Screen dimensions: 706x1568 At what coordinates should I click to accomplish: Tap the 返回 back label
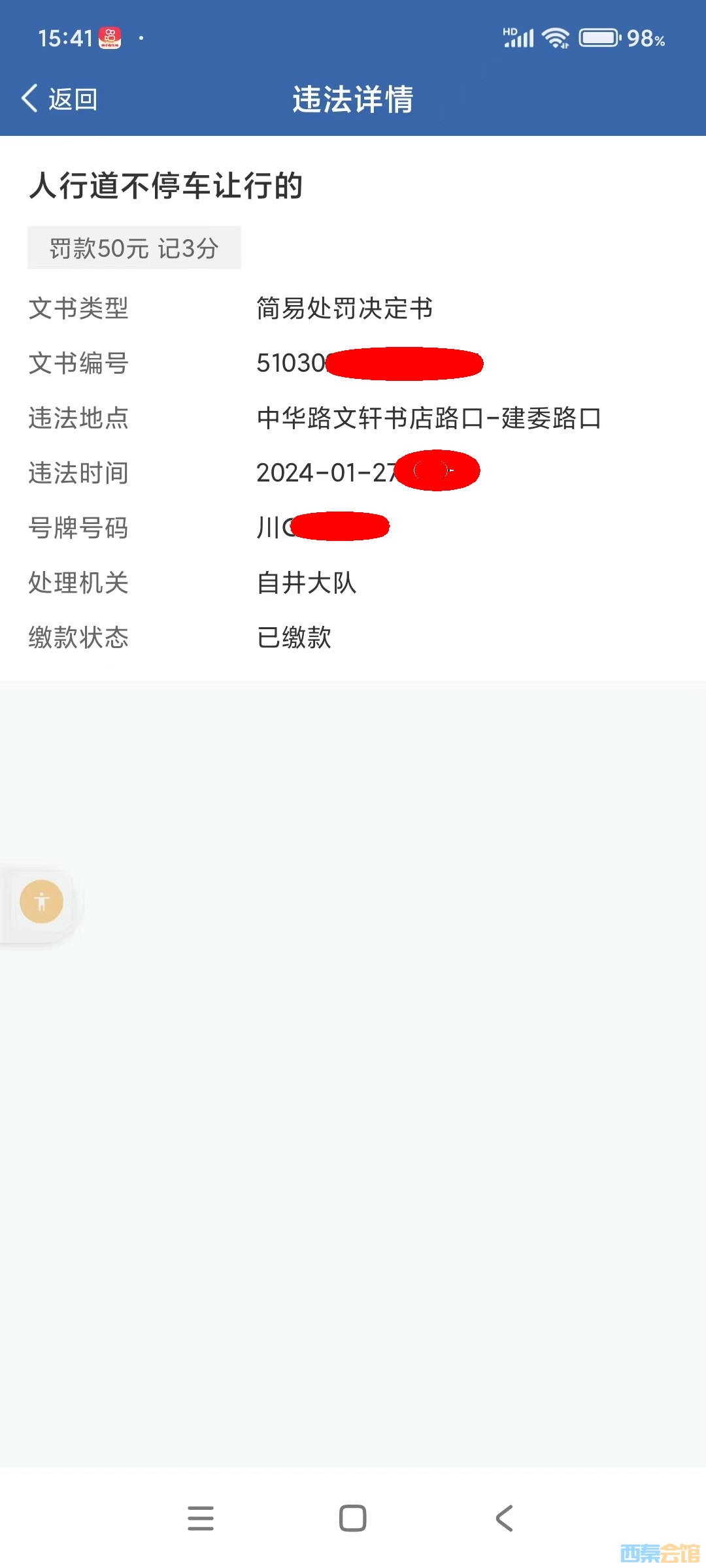click(x=73, y=99)
